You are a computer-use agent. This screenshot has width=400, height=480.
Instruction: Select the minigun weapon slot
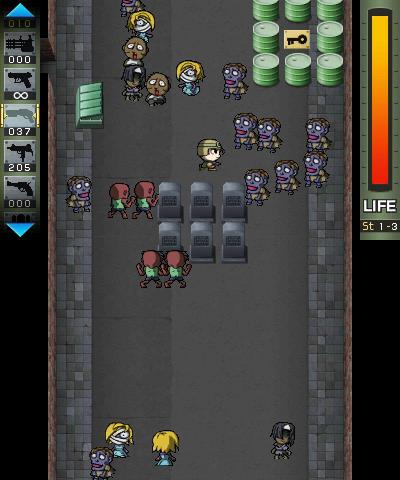(x=20, y=48)
